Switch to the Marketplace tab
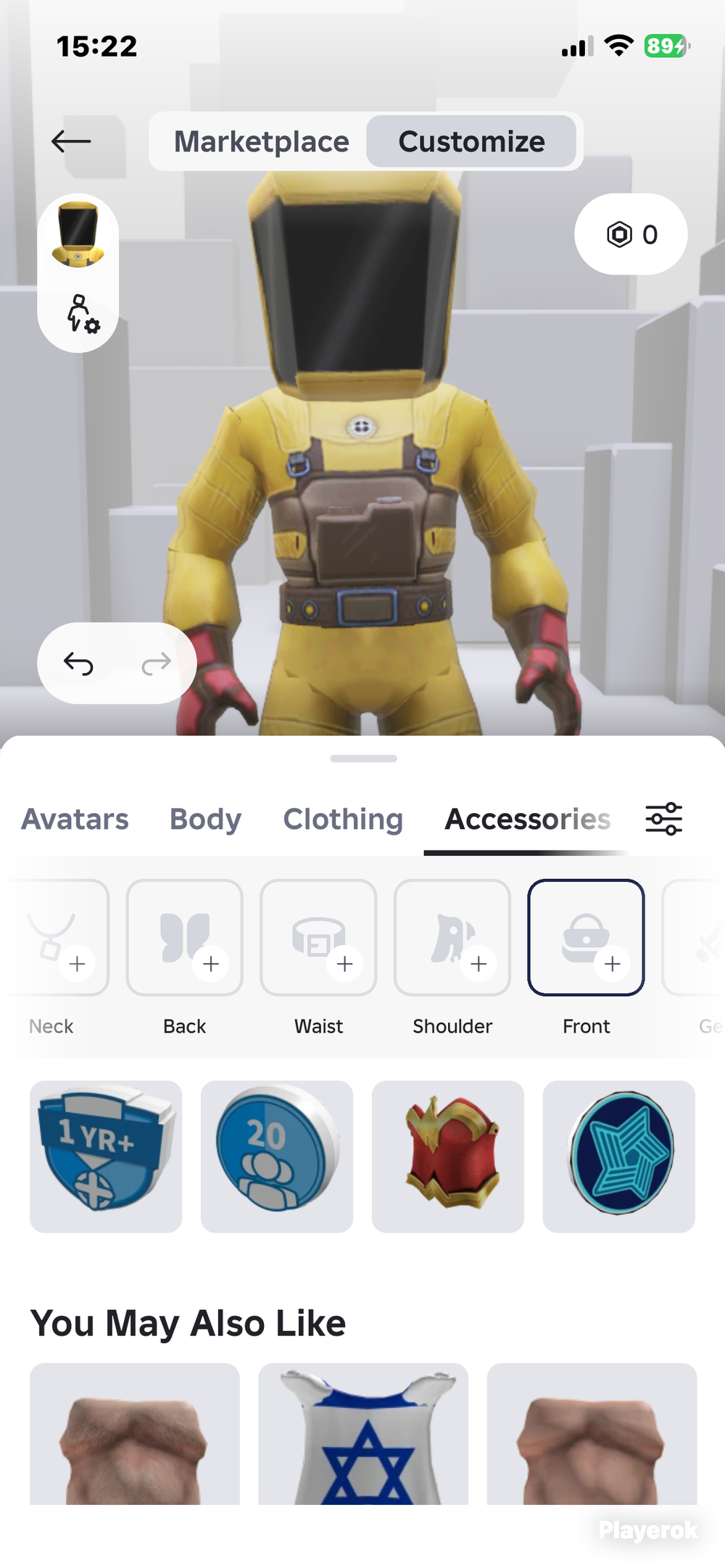The image size is (725, 1568). click(x=261, y=141)
